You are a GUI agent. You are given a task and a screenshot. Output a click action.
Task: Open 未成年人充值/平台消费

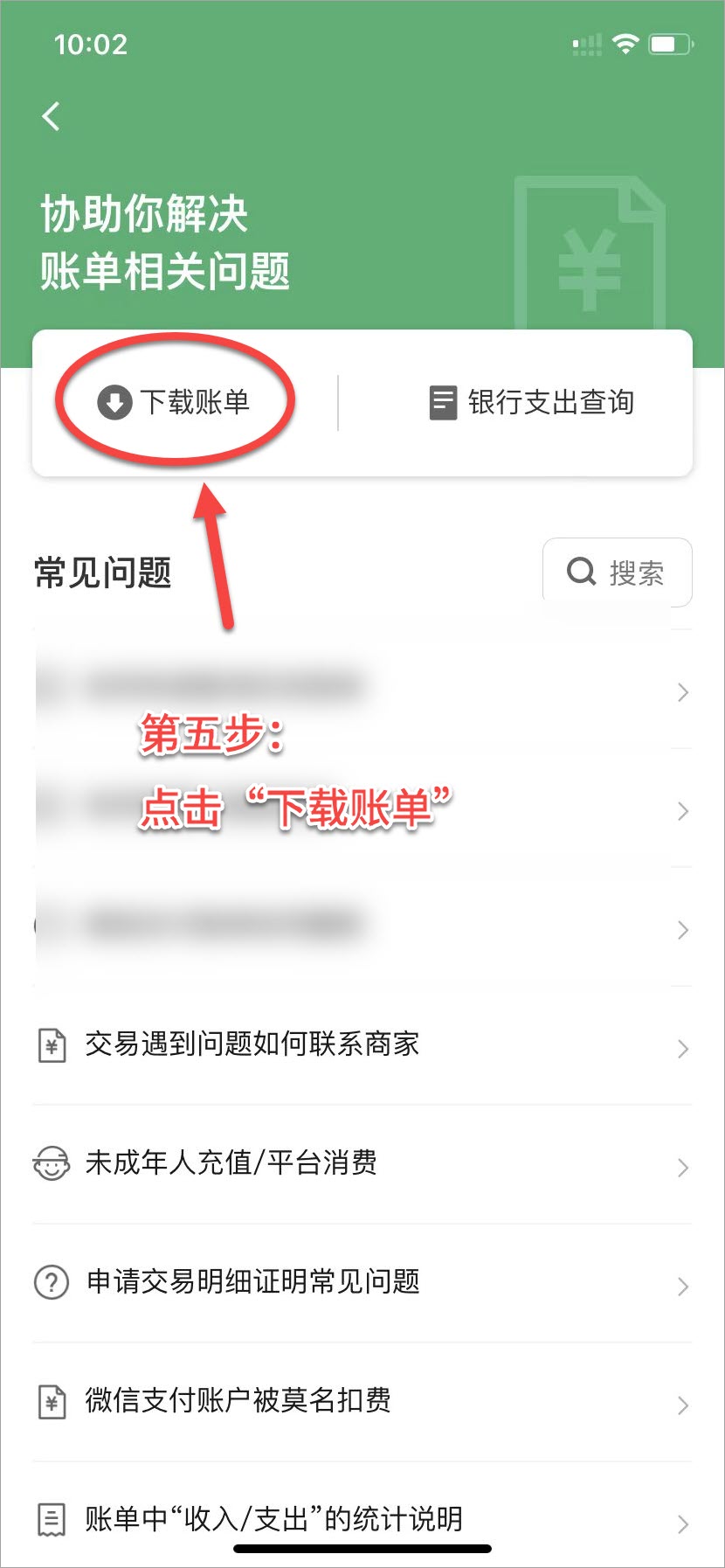coord(231,1163)
